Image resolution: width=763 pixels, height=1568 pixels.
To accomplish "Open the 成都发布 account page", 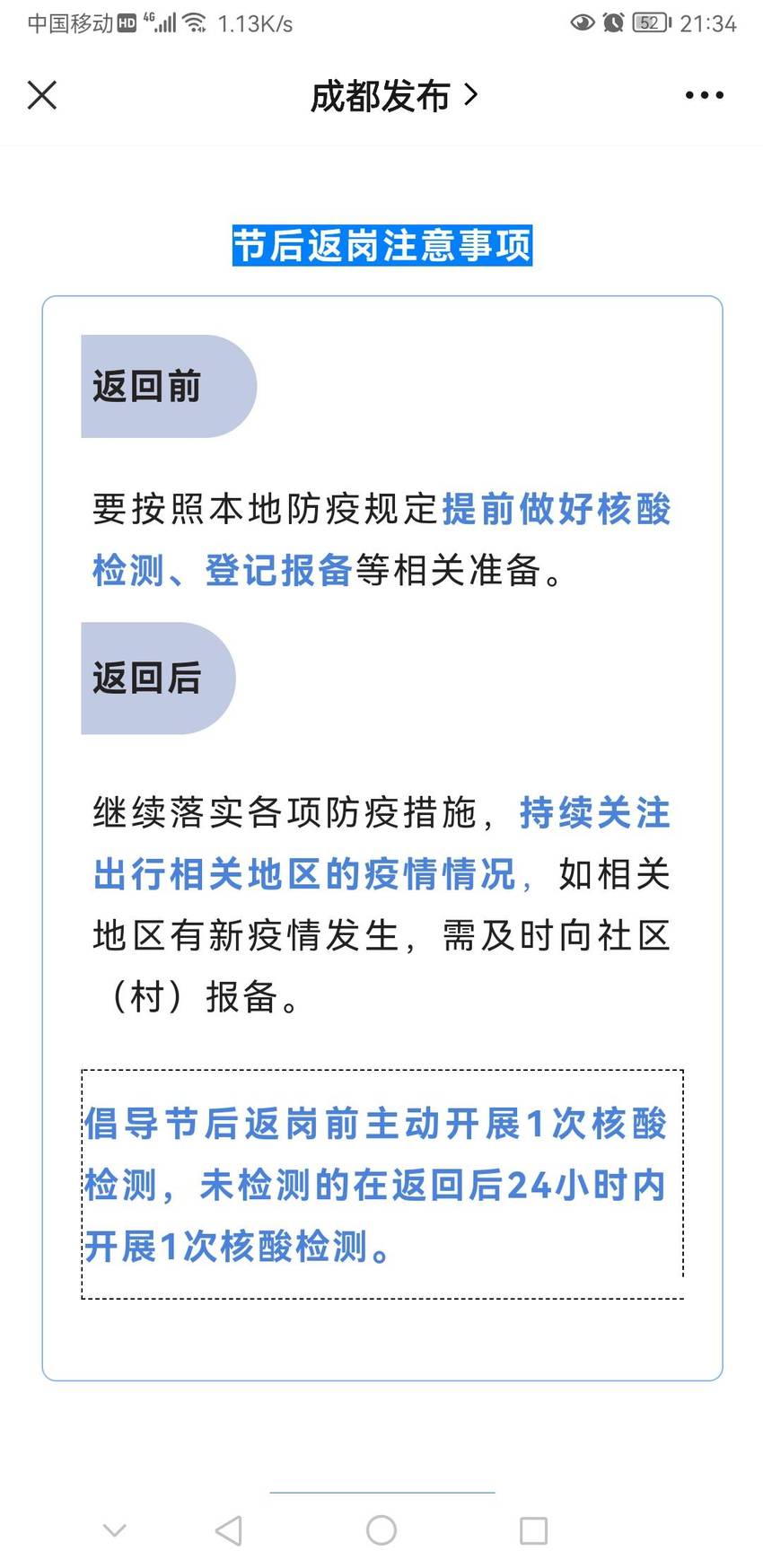I will 394,95.
